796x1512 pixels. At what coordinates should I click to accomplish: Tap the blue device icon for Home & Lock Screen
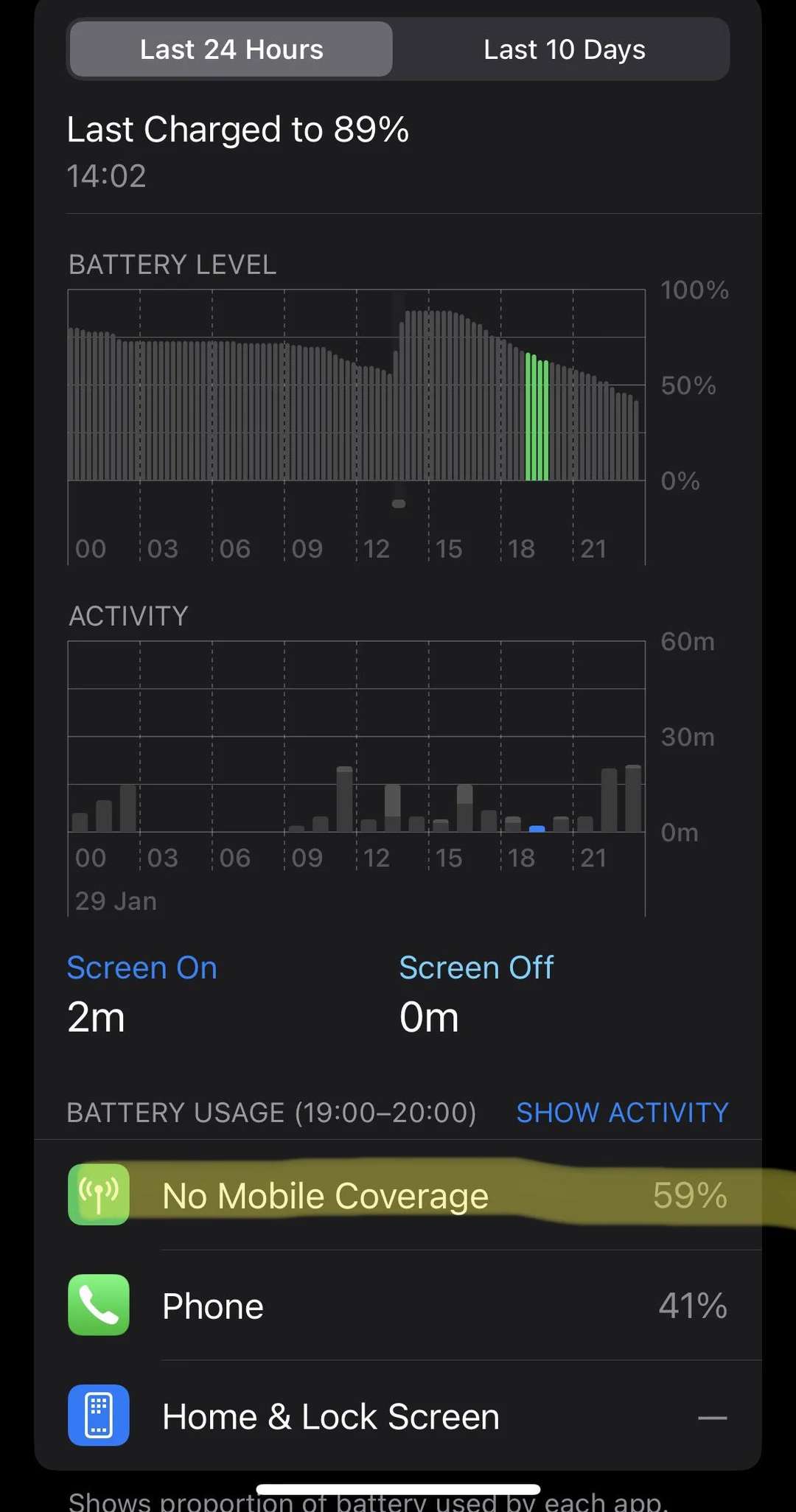98,1415
